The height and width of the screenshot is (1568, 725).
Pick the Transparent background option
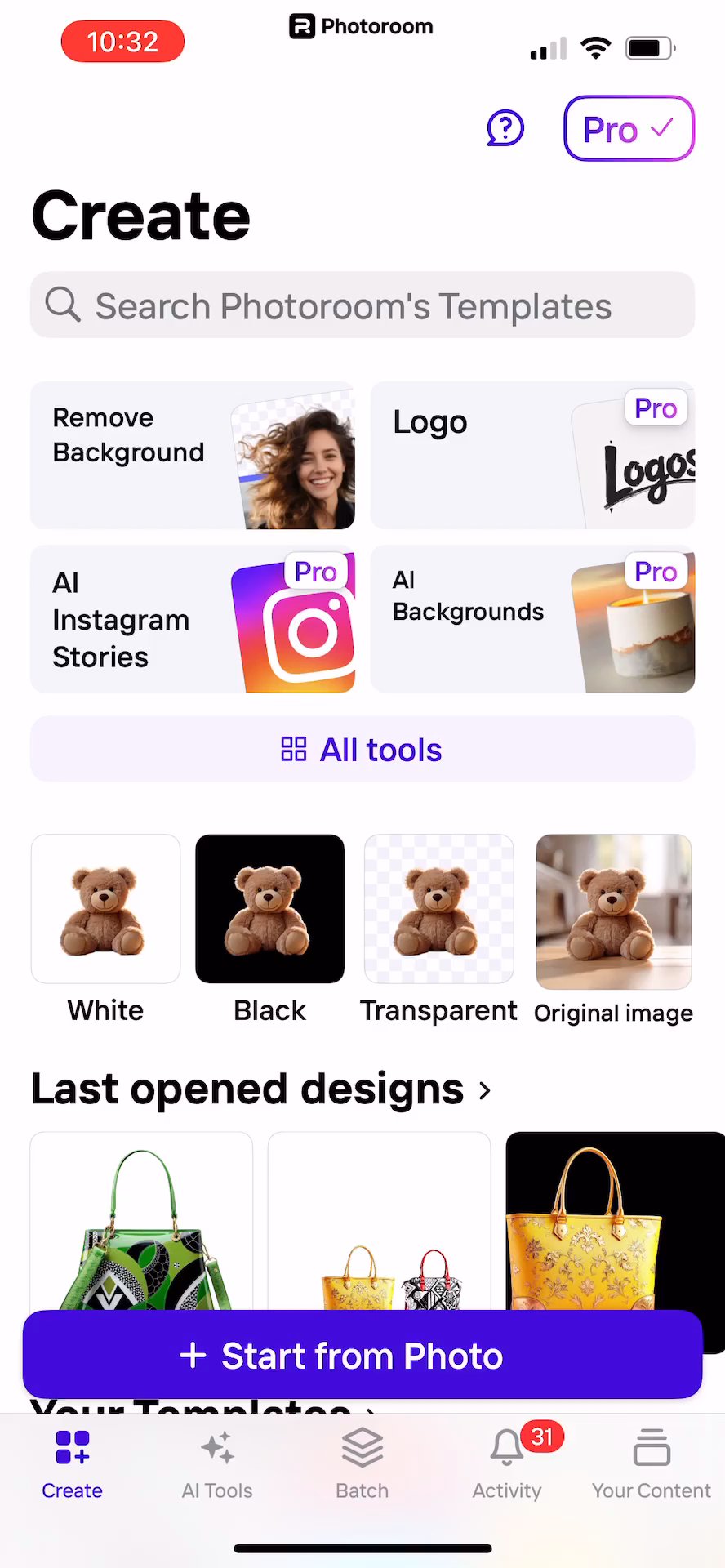coord(438,910)
